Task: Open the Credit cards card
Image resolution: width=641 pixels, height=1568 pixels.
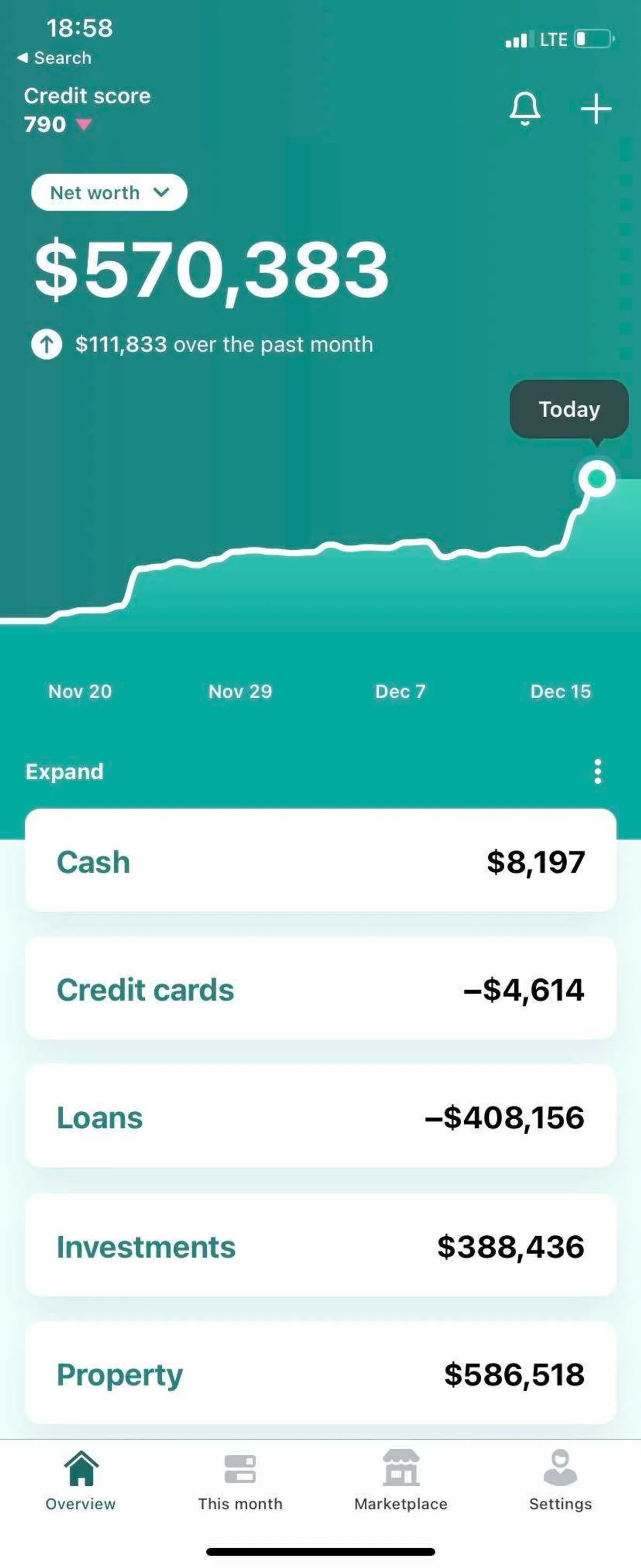Action: click(x=320, y=989)
